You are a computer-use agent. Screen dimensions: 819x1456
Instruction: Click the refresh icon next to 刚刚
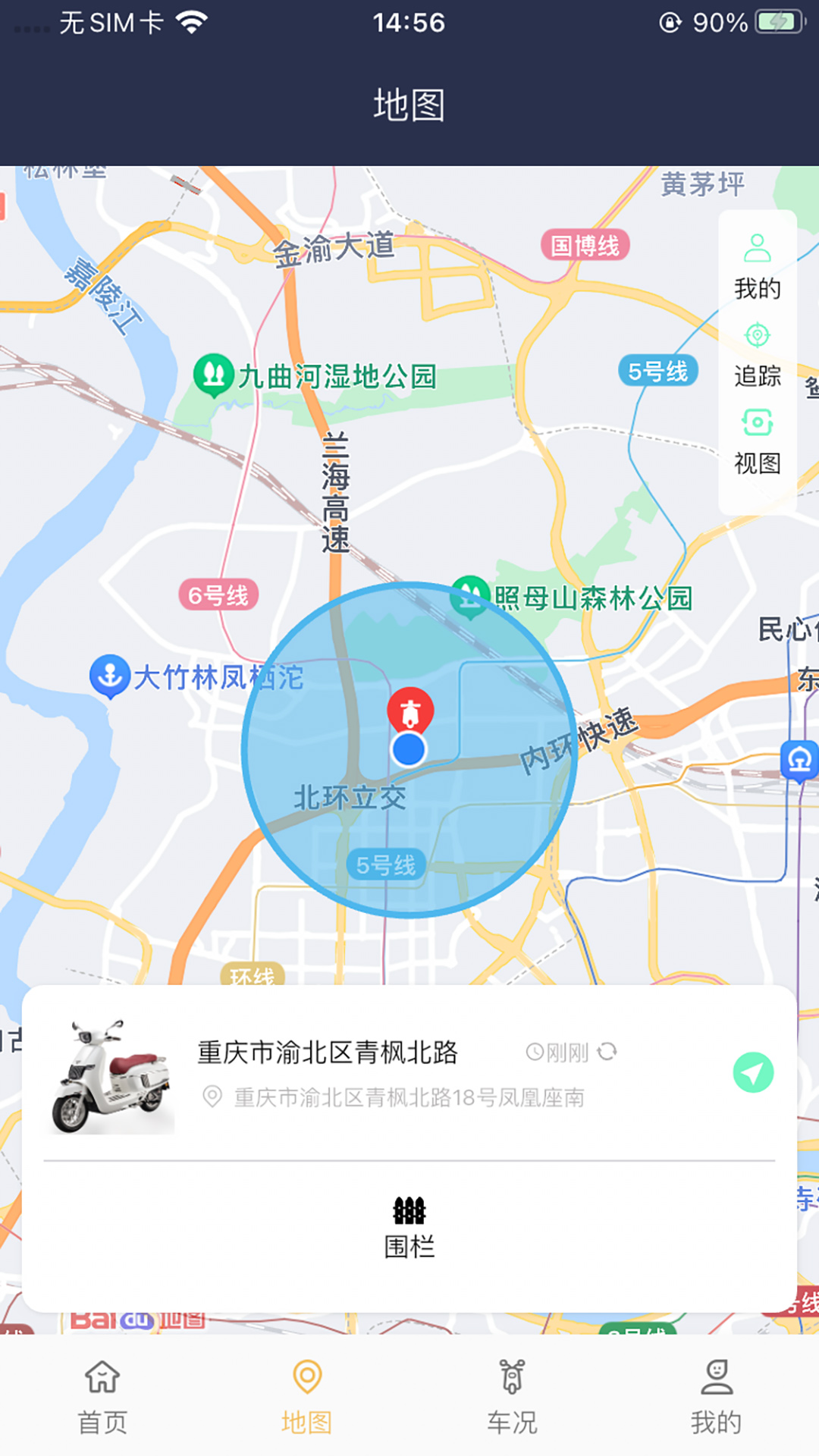coord(607,1053)
